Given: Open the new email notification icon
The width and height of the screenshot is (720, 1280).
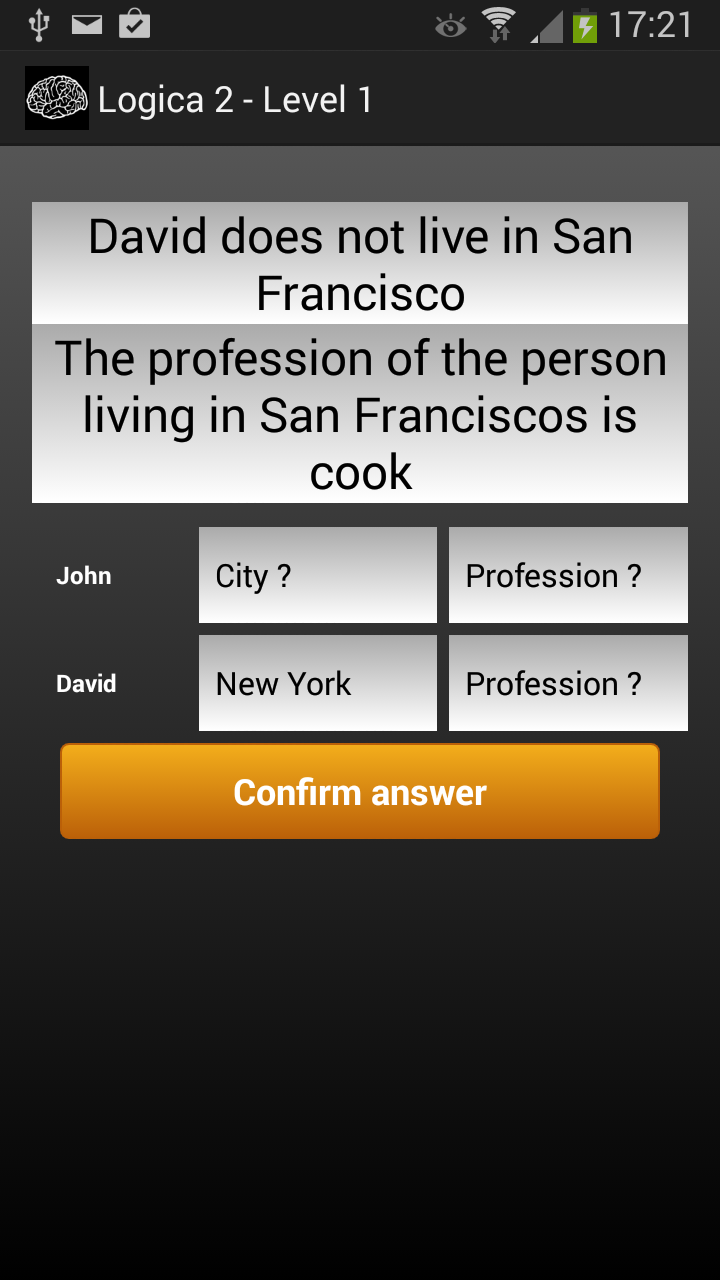Looking at the screenshot, I should [85, 24].
